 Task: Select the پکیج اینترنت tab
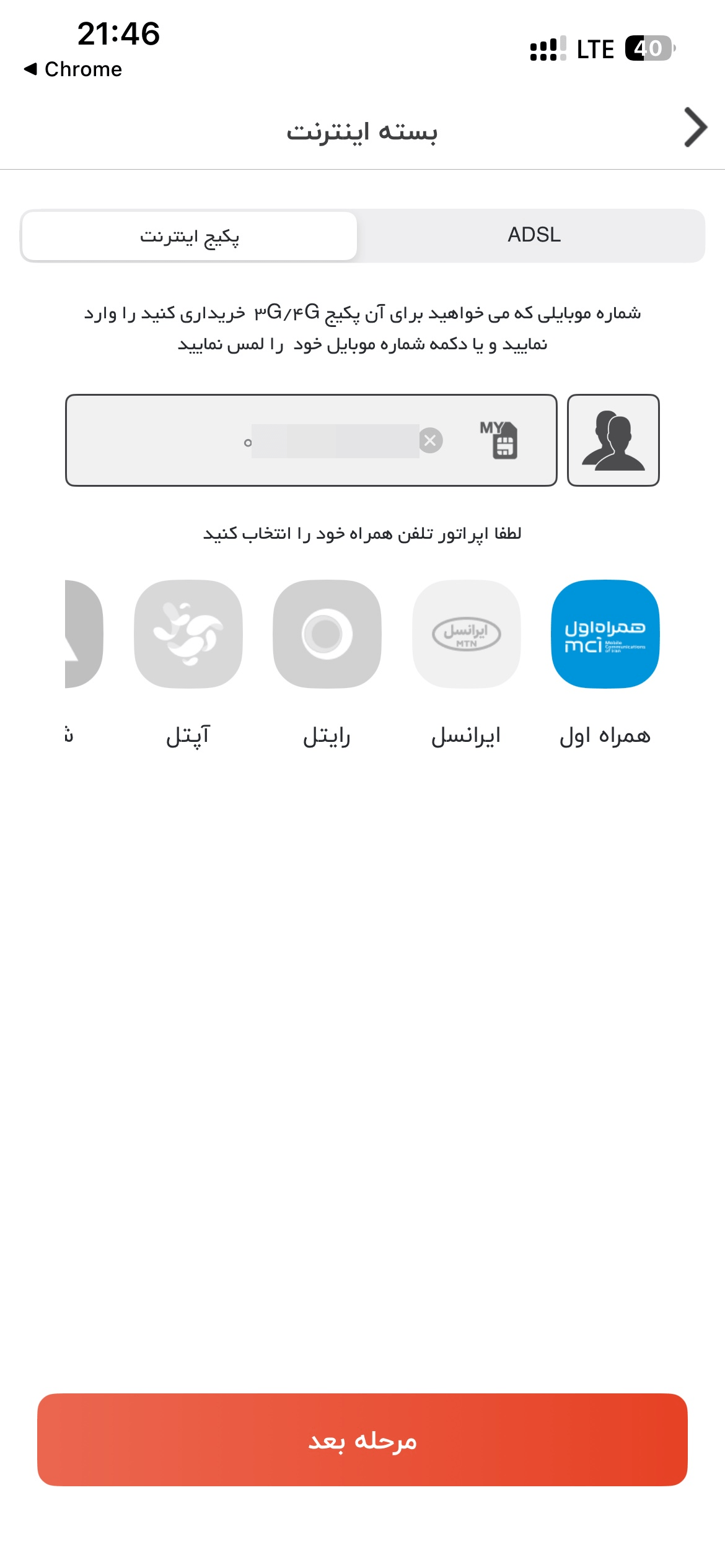coord(189,236)
